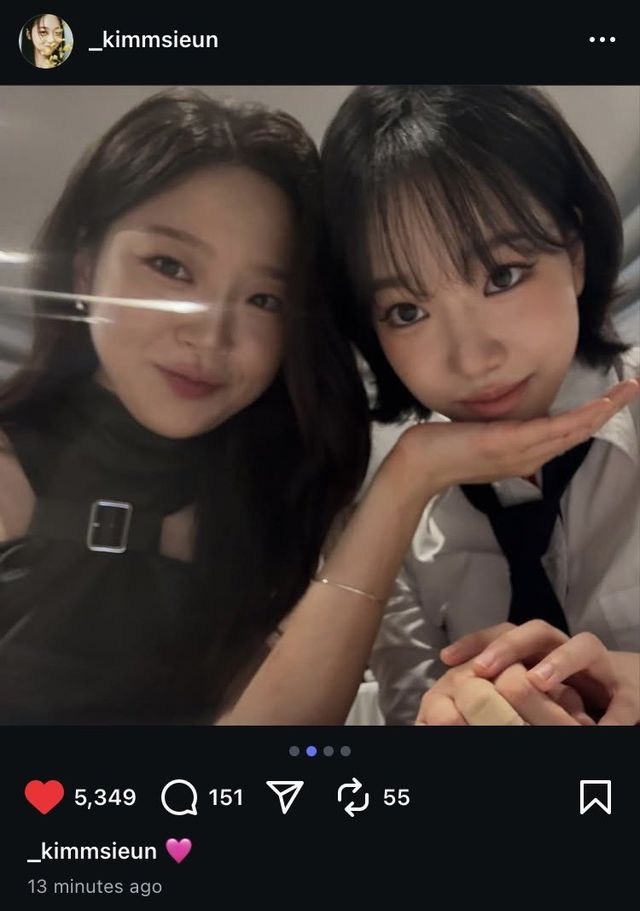Open the post photo full screen
Screen dimensions: 640x911
[320, 405]
